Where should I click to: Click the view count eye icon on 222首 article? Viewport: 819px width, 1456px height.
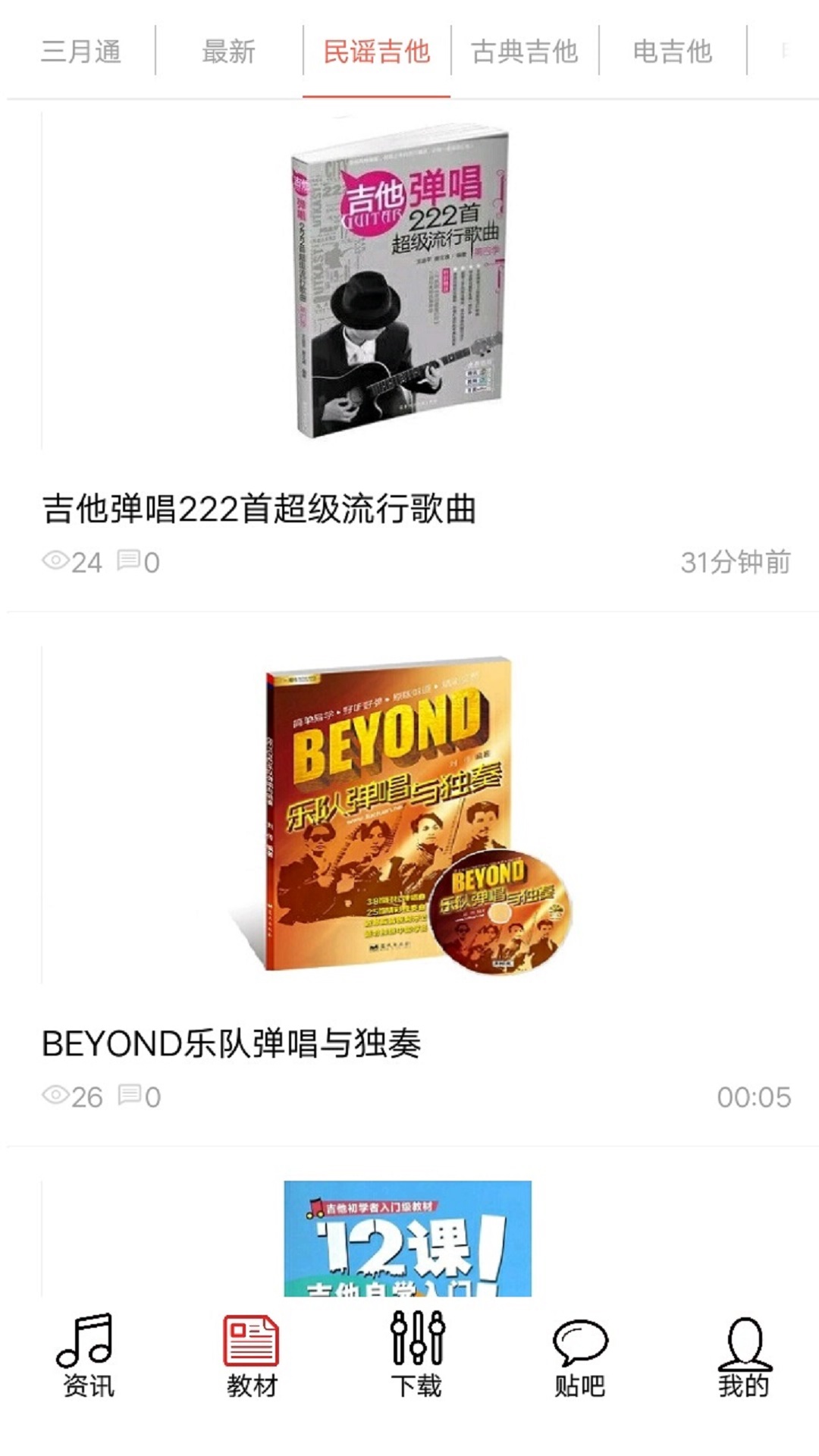[x=55, y=561]
